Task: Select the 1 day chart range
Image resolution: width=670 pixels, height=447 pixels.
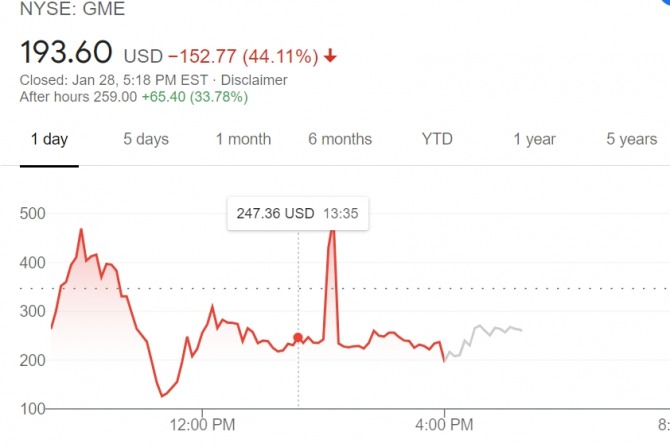Action: click(x=49, y=139)
